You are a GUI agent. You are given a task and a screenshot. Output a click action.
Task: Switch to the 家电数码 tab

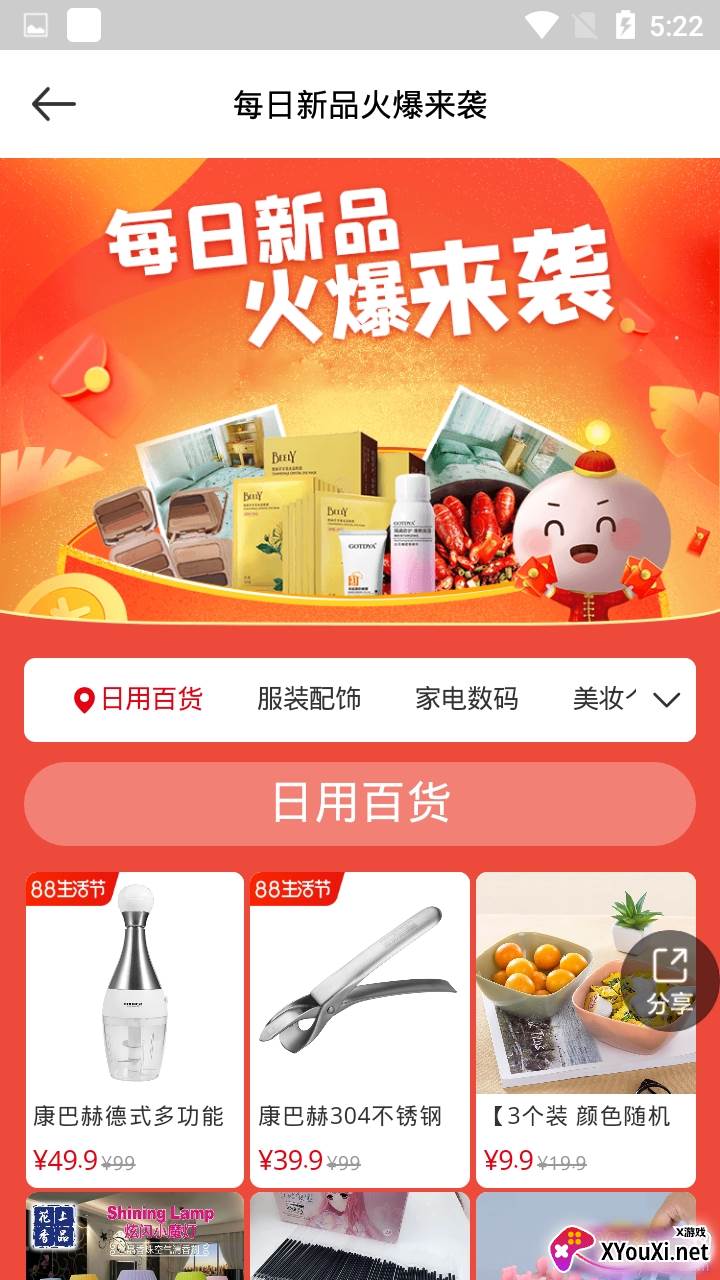click(466, 699)
